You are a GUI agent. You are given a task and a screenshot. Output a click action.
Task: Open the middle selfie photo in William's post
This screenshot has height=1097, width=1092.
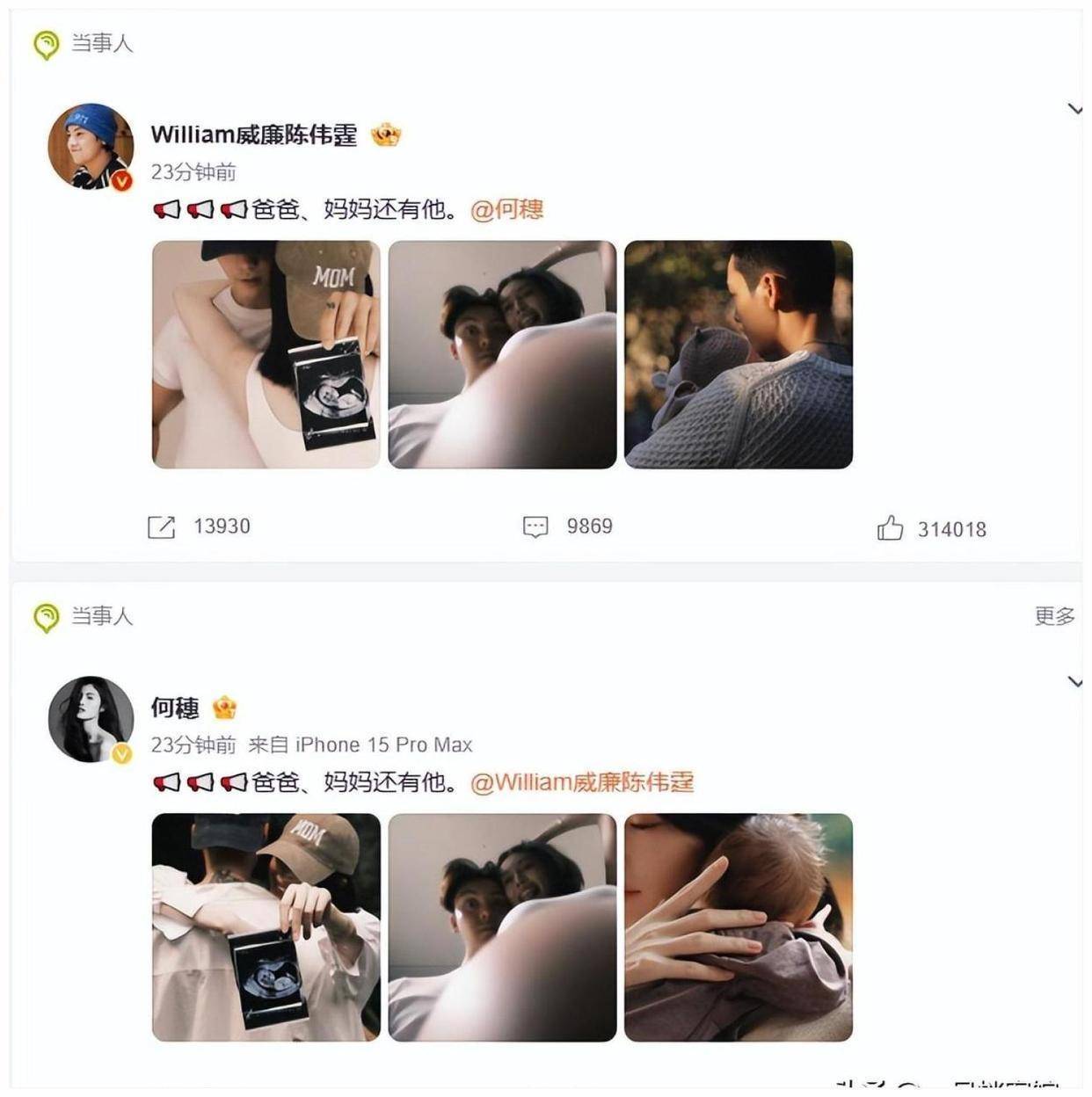[502, 354]
